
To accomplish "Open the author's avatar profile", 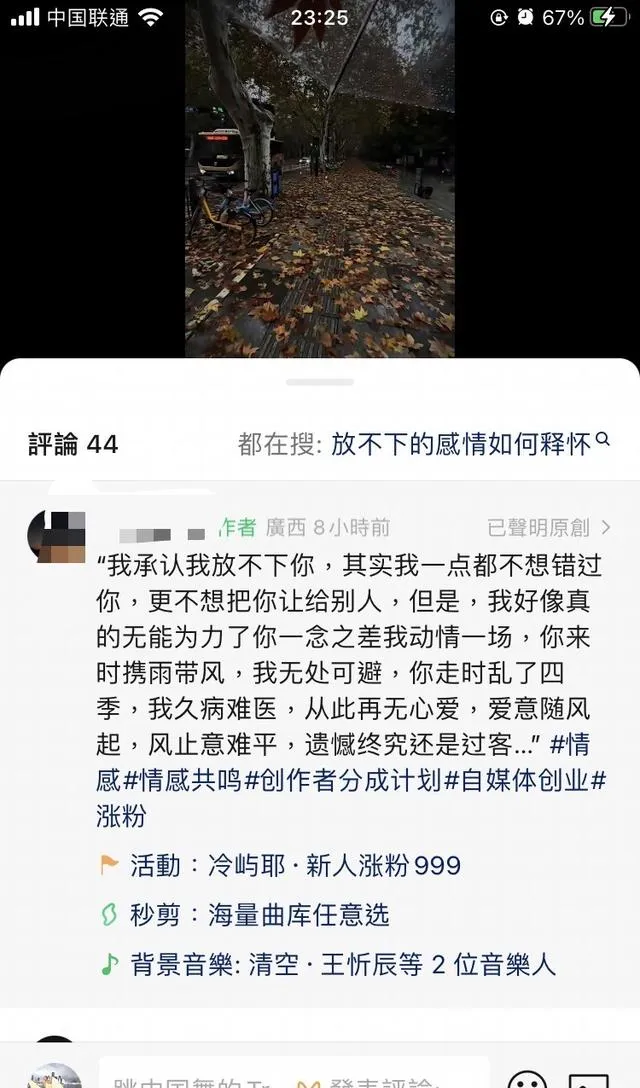I will pyautogui.click(x=56, y=537).
